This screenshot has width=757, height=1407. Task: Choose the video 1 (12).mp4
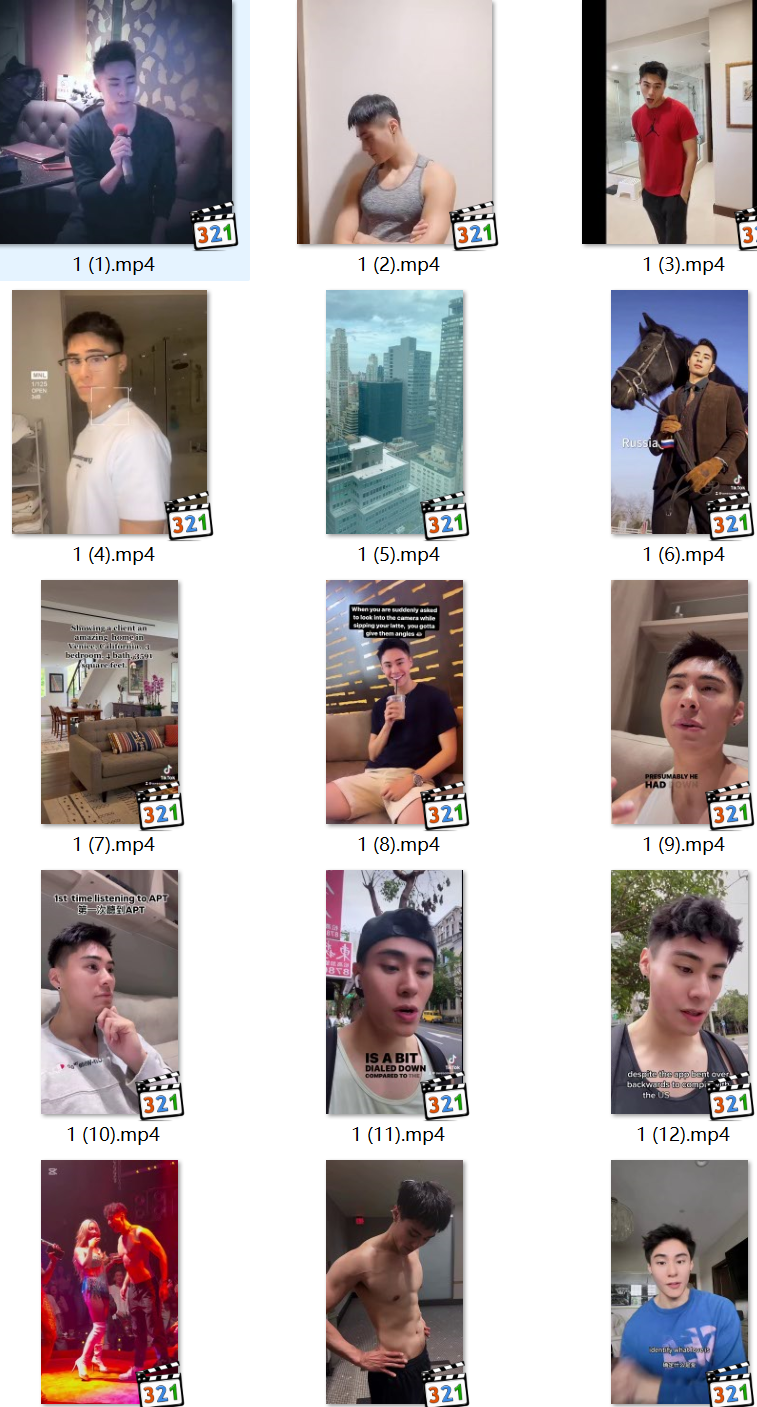pyautogui.click(x=679, y=992)
